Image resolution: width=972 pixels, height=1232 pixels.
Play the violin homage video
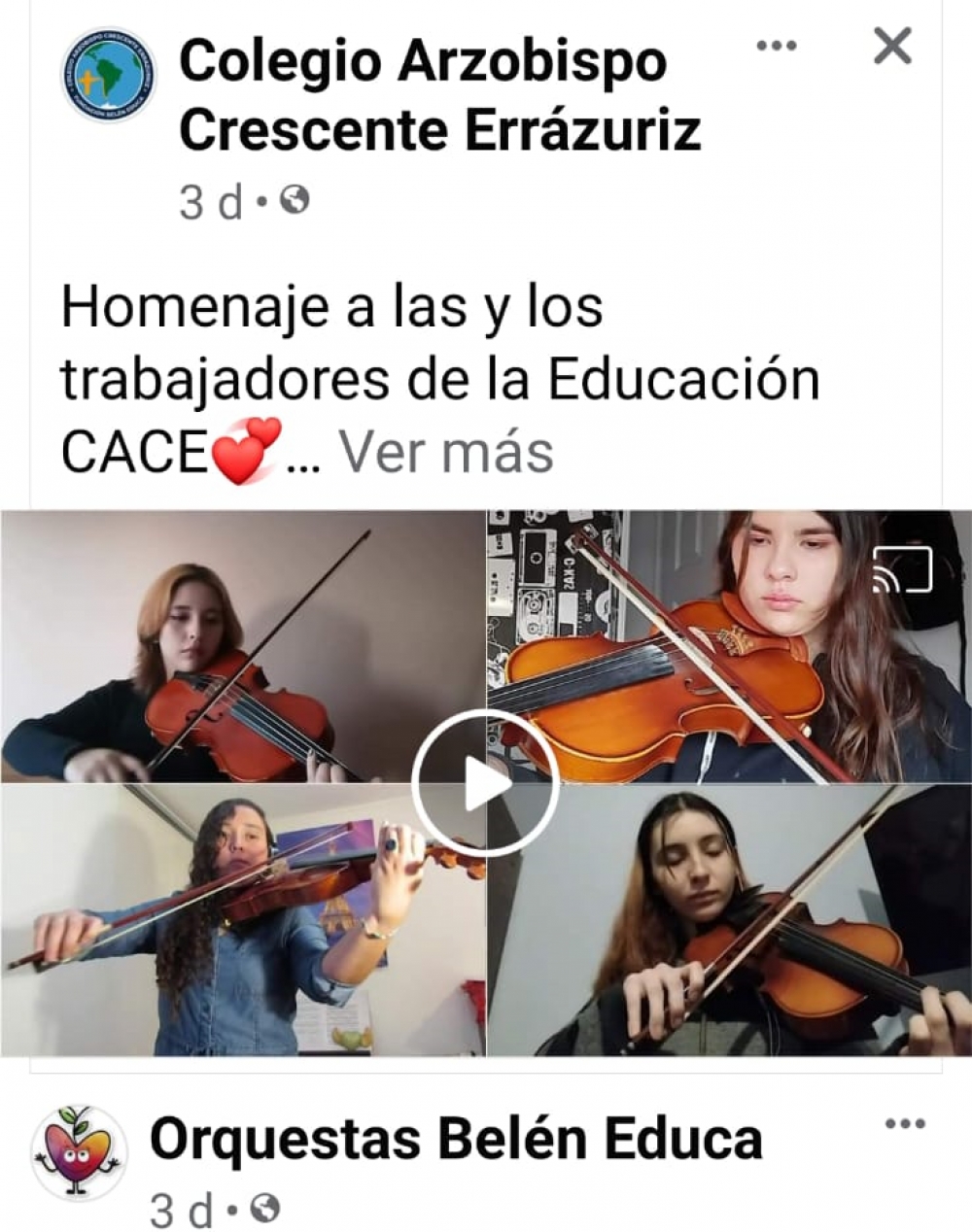485,784
